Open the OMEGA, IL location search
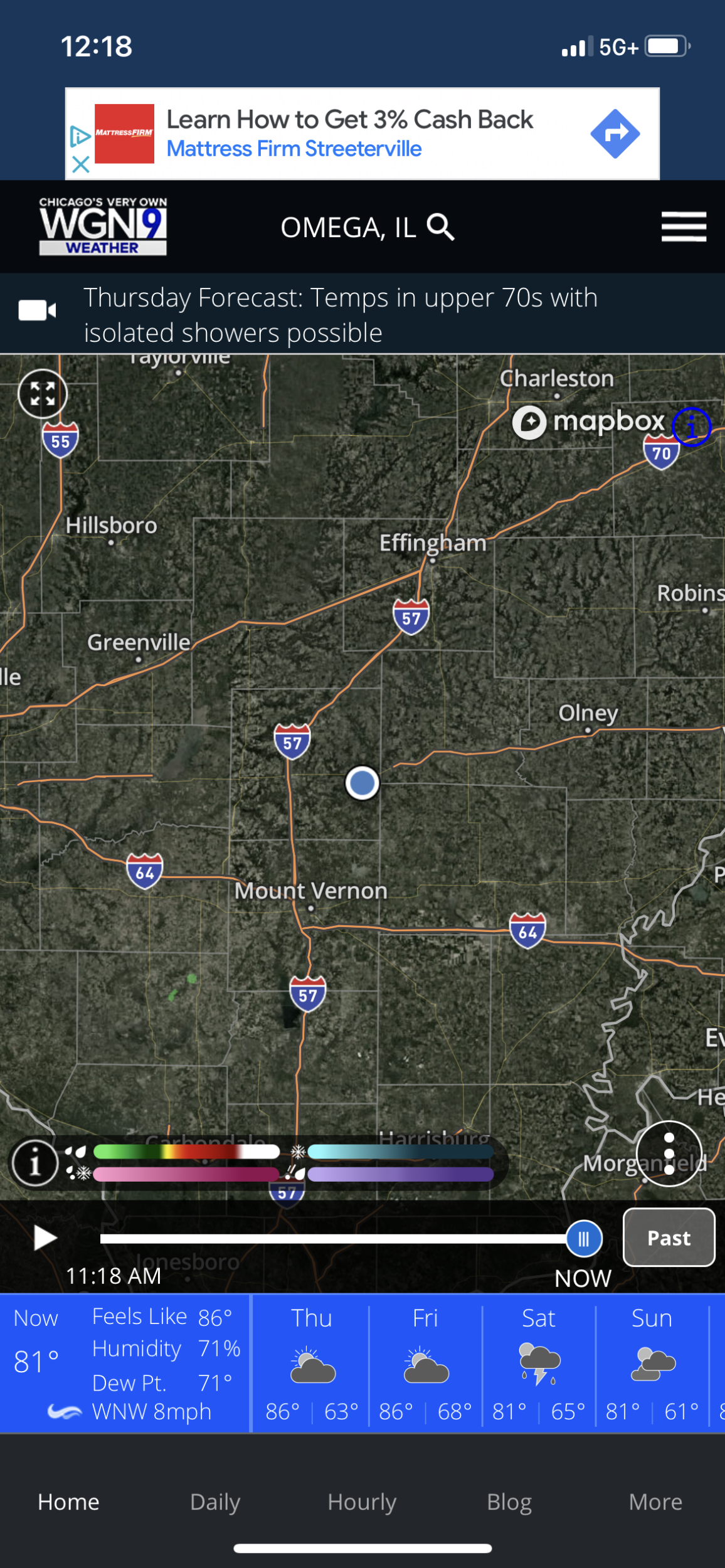Image resolution: width=725 pixels, height=1568 pixels. 368,227
